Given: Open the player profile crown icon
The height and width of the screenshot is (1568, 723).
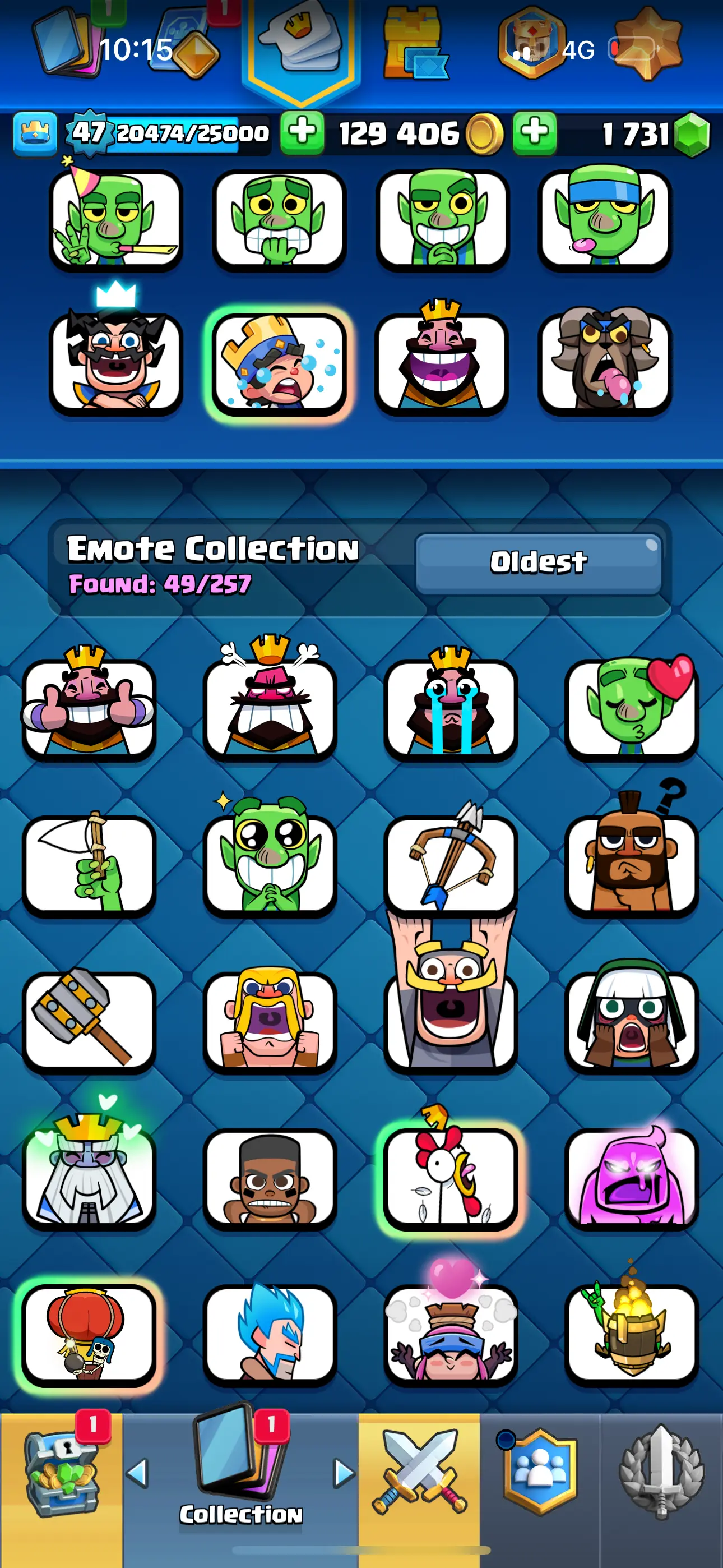Looking at the screenshot, I should click(35, 132).
